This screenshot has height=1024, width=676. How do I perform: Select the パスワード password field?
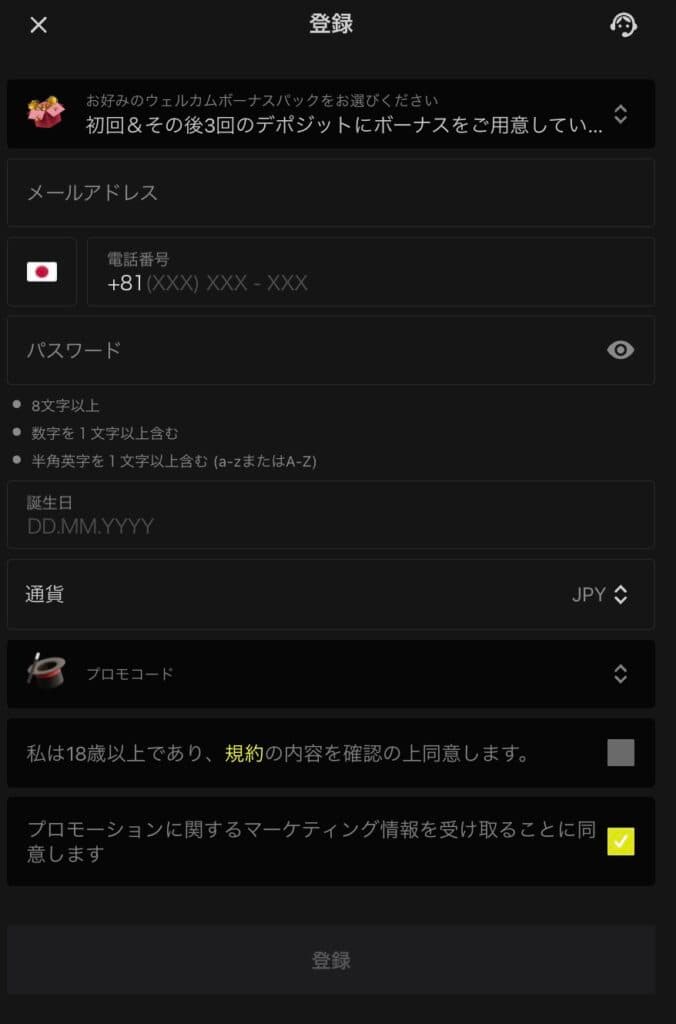pyautogui.click(x=300, y=350)
